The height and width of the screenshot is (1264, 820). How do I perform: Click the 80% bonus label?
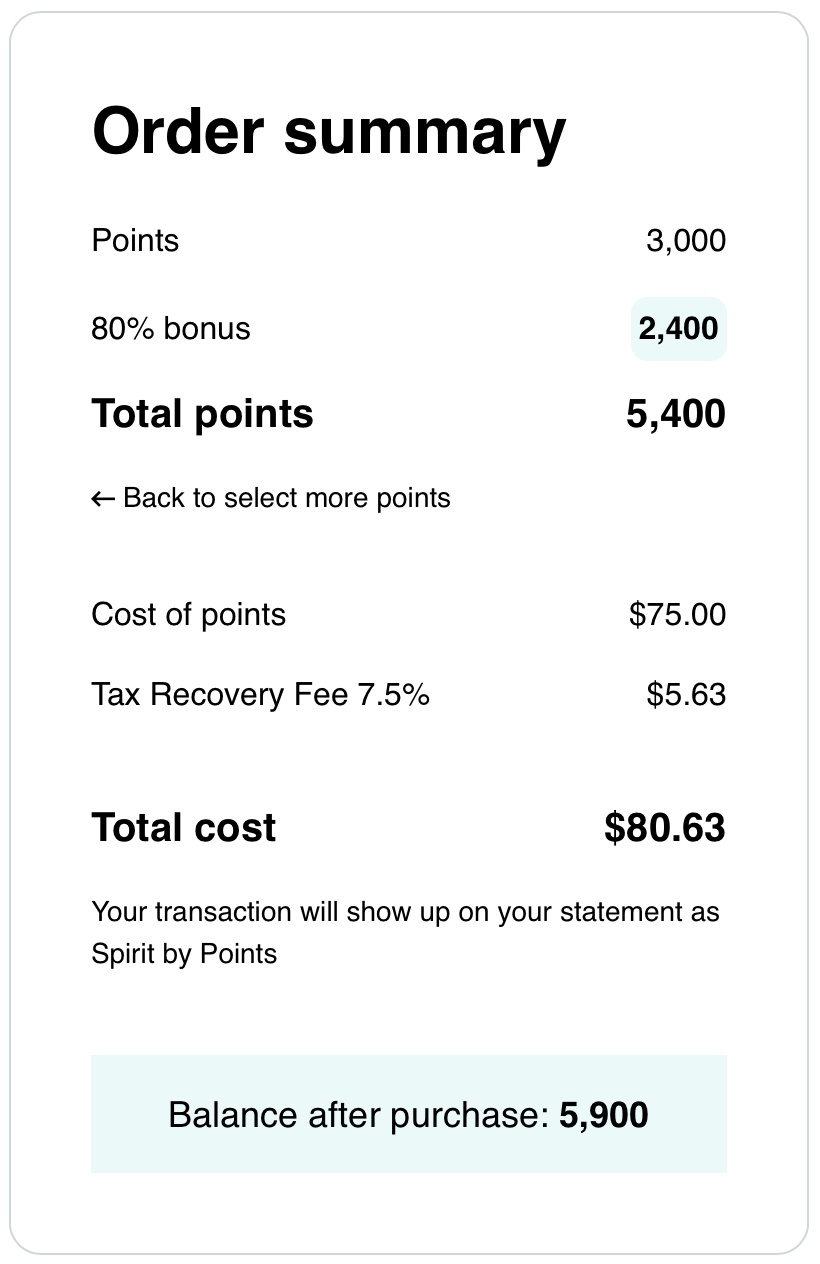click(170, 328)
